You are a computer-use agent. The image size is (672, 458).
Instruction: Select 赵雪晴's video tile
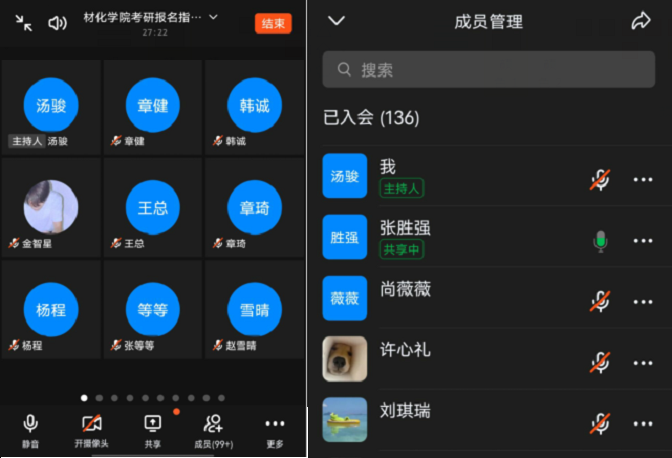(253, 309)
